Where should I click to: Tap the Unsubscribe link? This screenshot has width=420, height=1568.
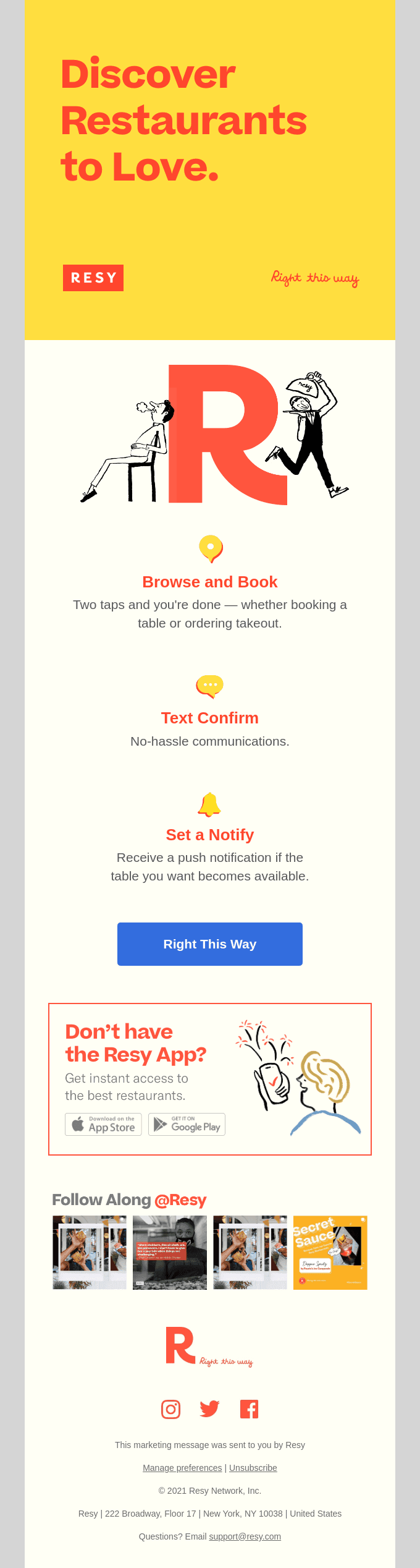click(253, 1468)
